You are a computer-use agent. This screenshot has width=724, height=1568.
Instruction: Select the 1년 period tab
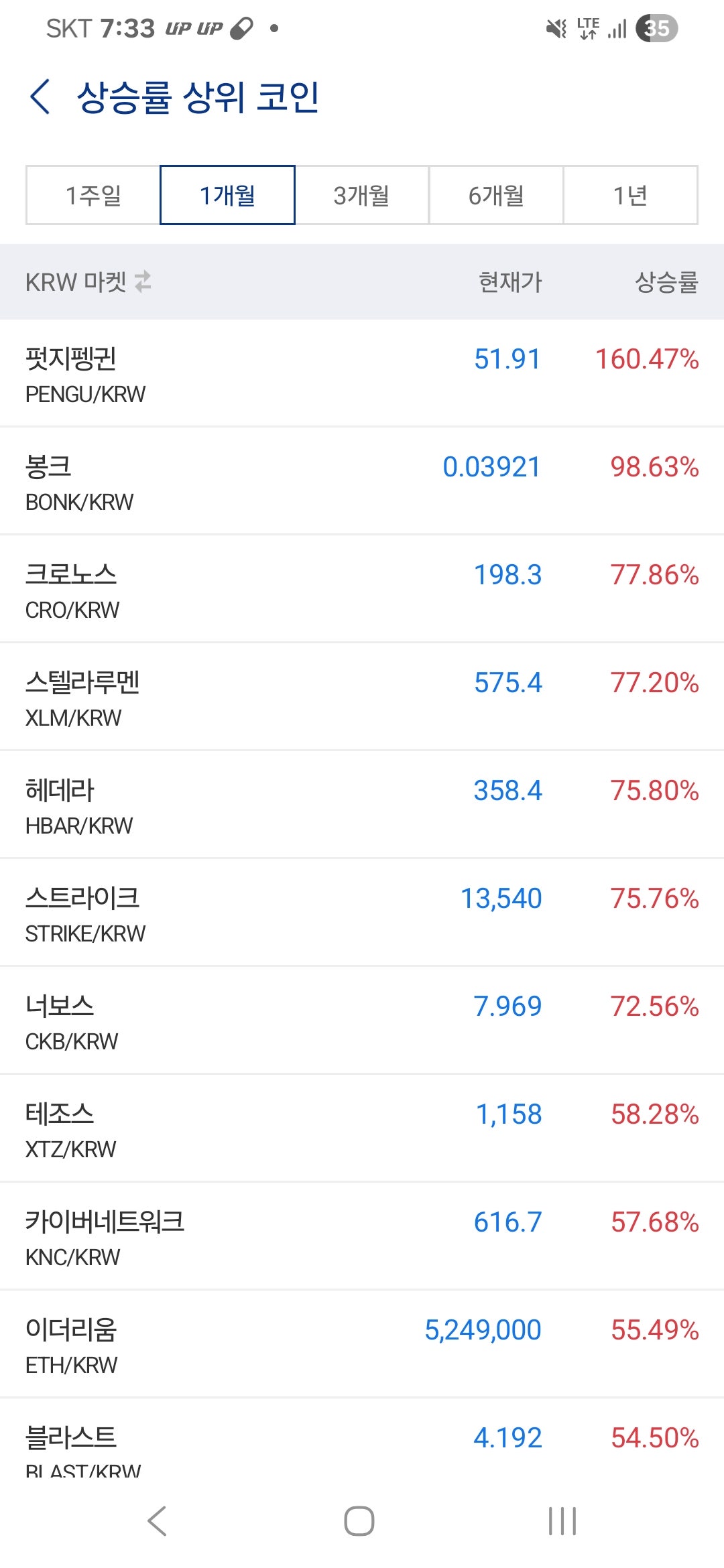pos(630,195)
